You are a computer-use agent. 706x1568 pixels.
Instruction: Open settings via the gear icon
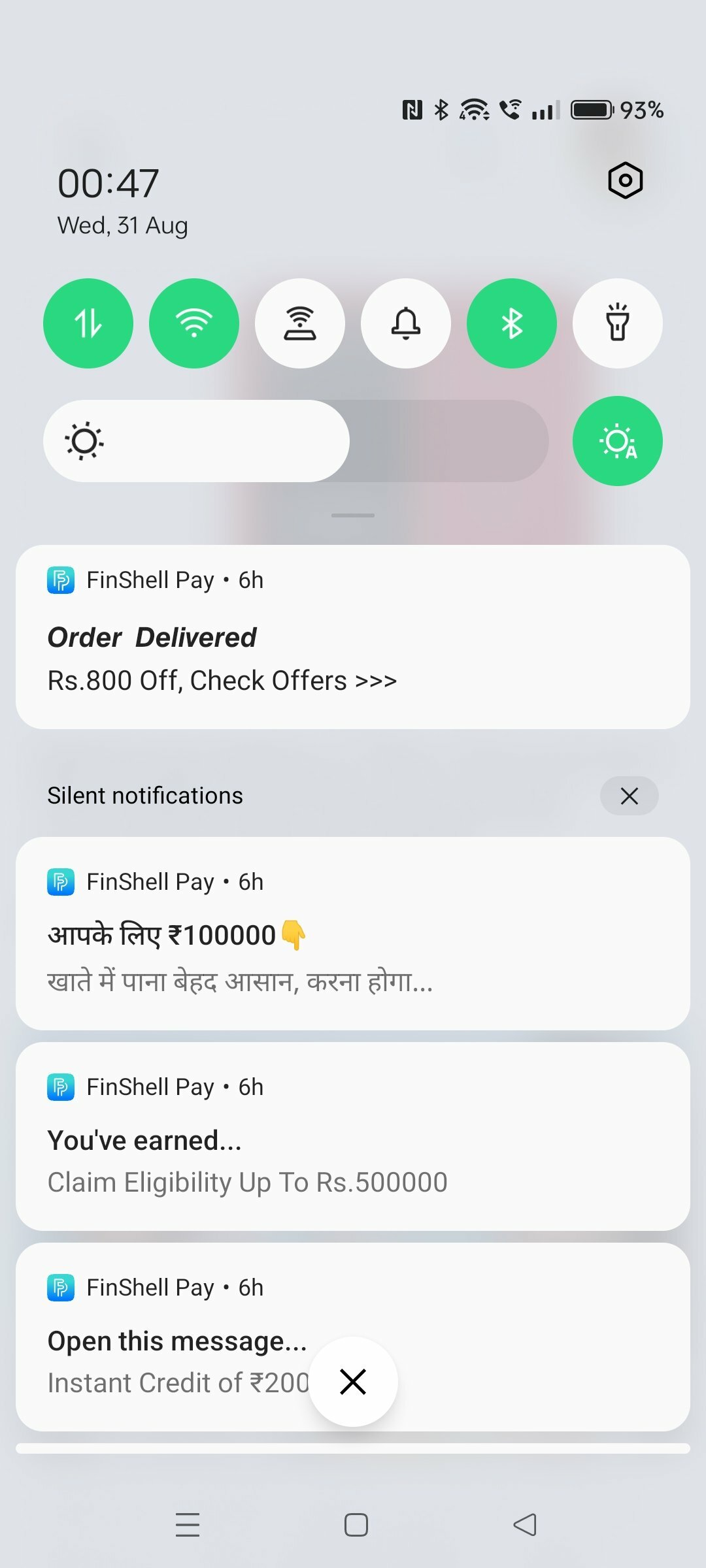click(x=625, y=180)
